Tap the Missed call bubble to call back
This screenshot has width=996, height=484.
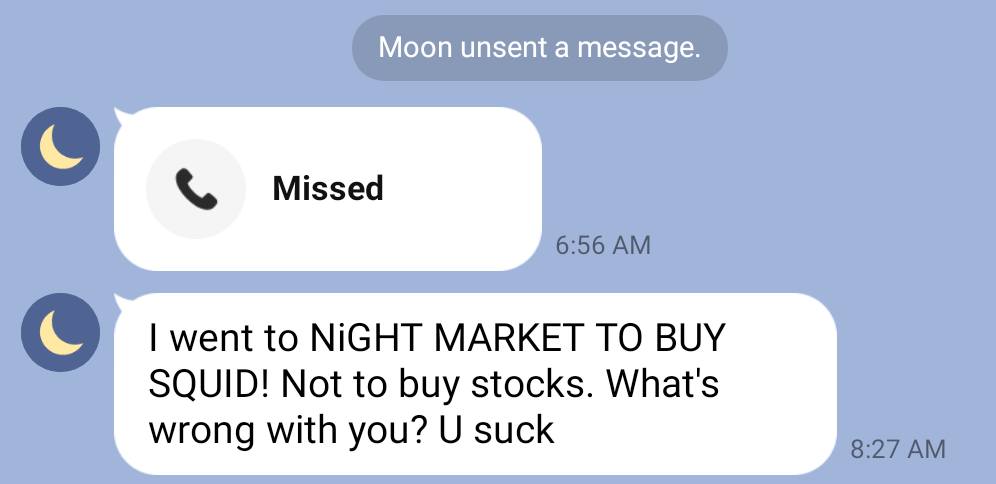[327, 188]
